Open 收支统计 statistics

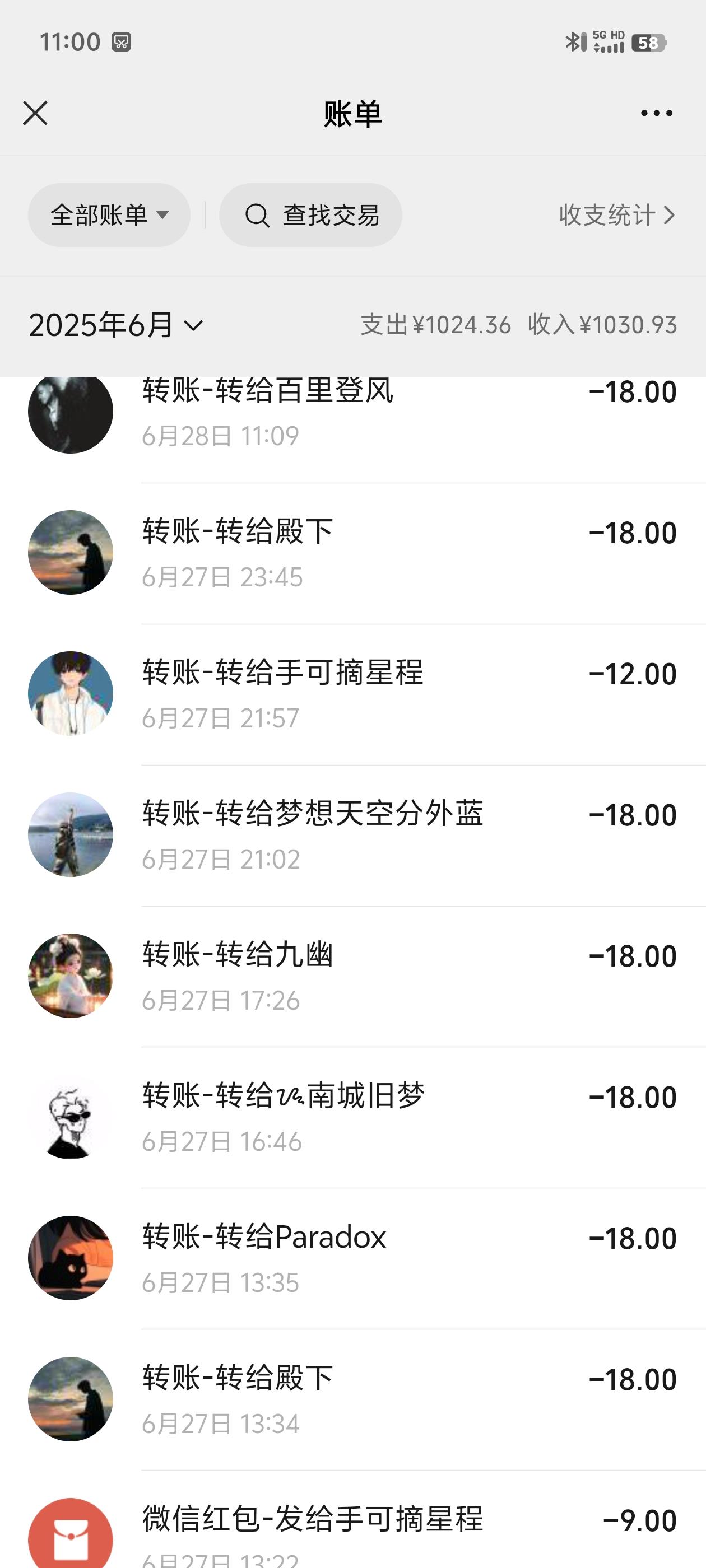coord(616,215)
